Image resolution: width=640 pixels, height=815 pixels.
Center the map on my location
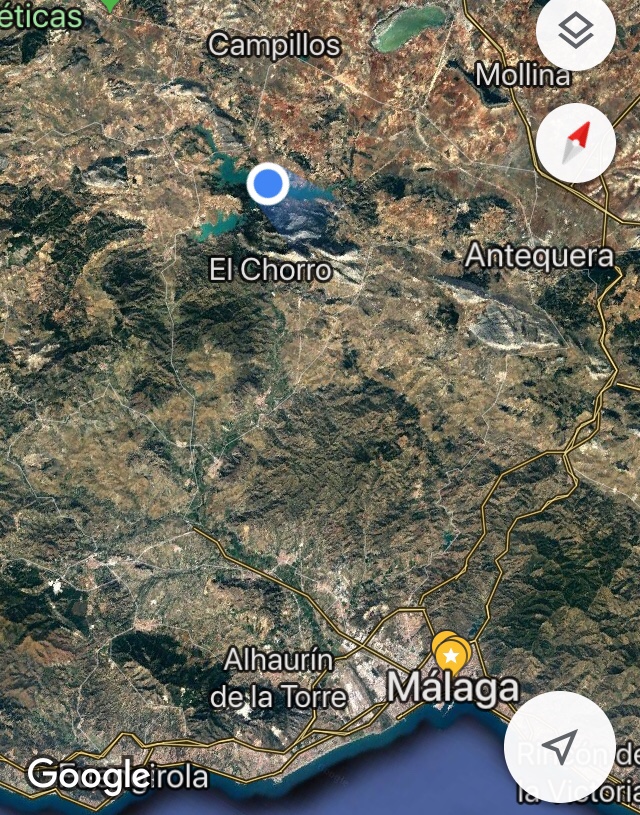(562, 745)
